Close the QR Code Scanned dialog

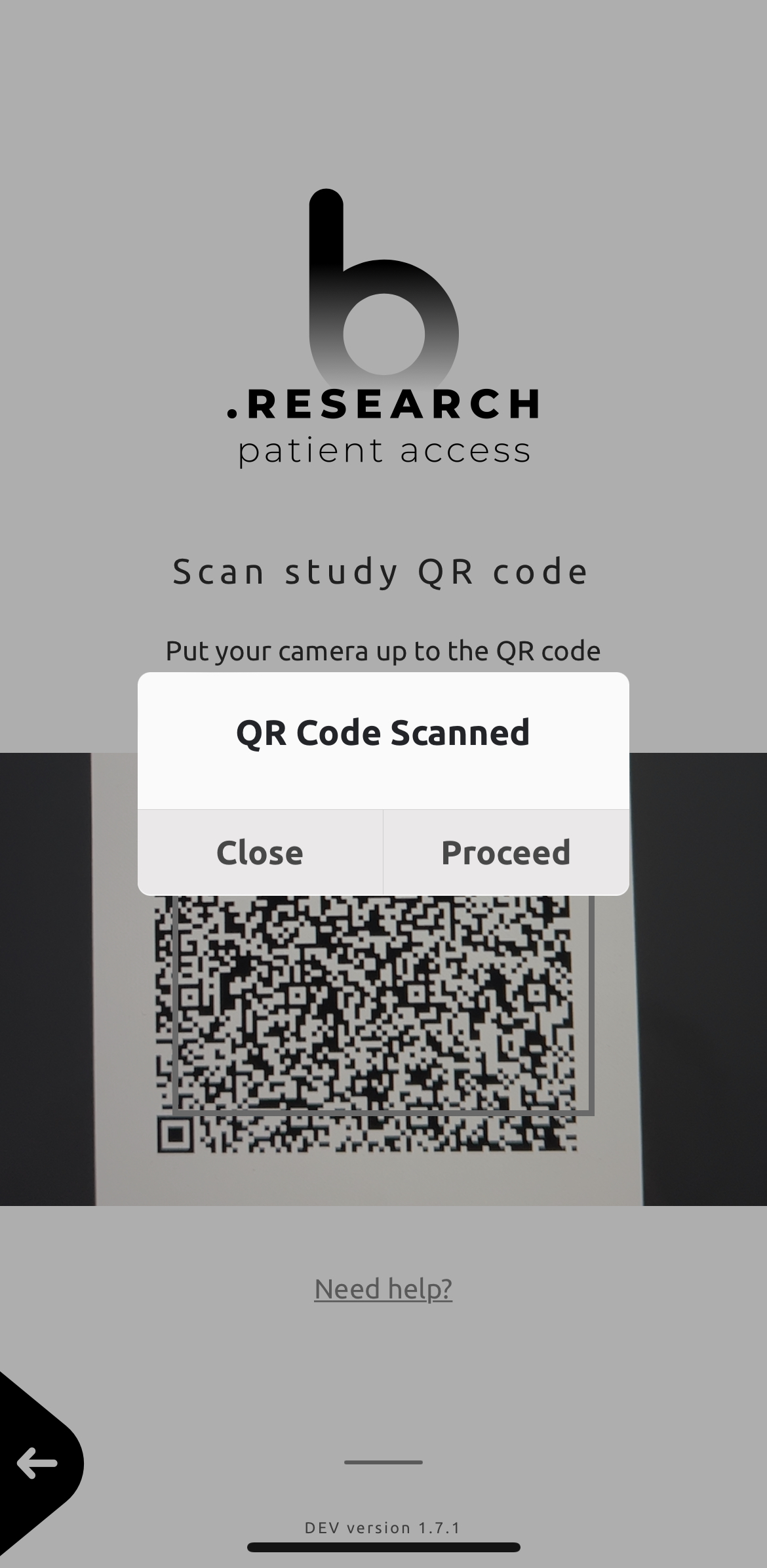260,853
